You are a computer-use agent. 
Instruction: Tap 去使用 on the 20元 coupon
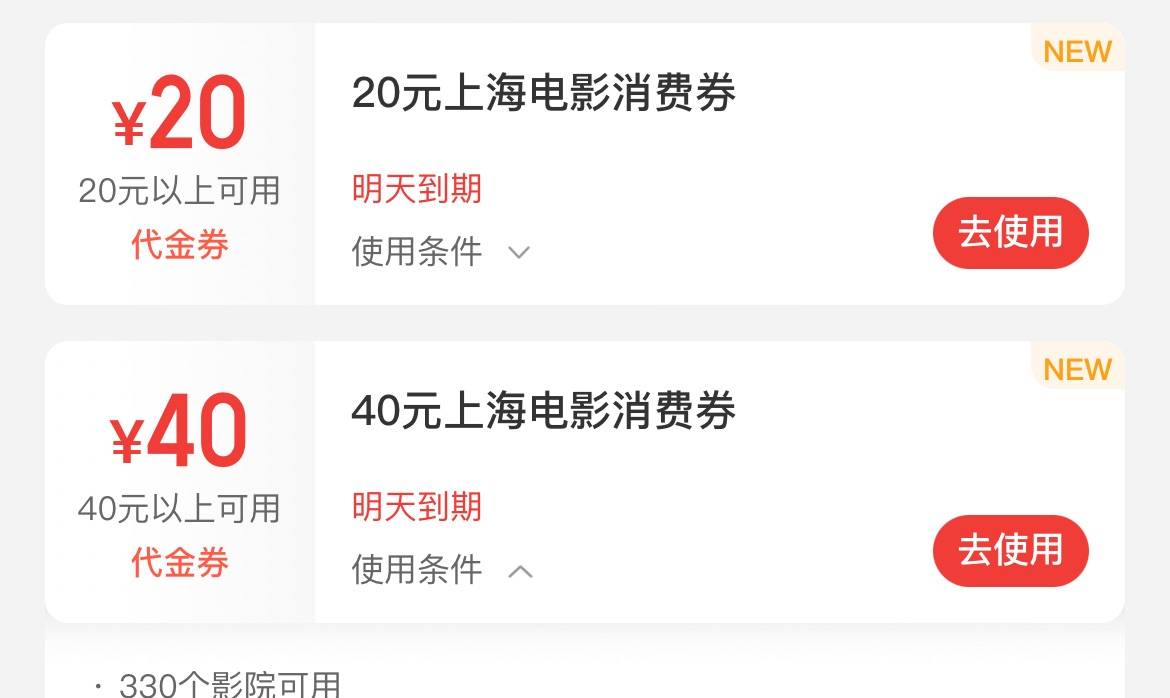pos(1010,232)
